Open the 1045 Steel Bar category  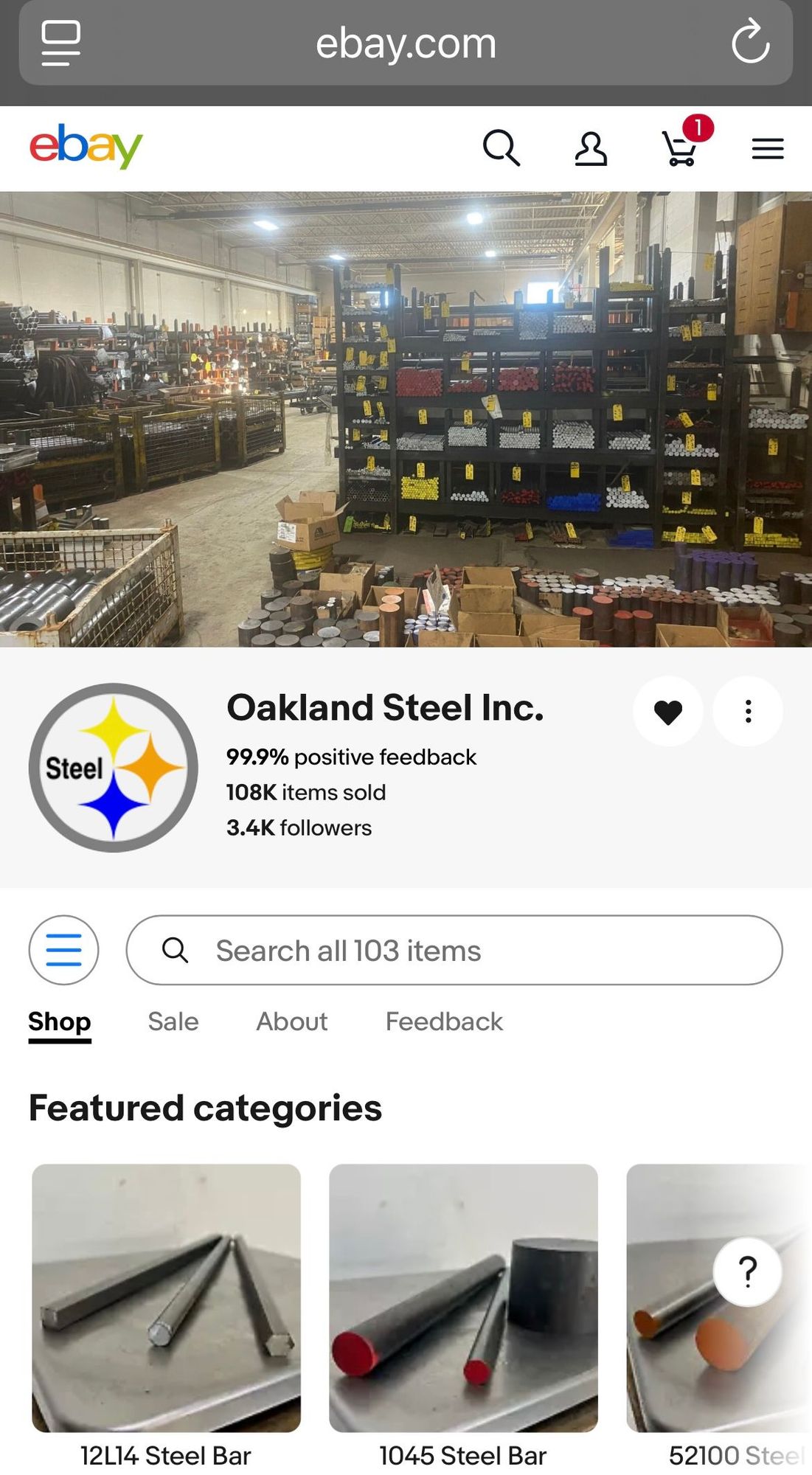463,1298
